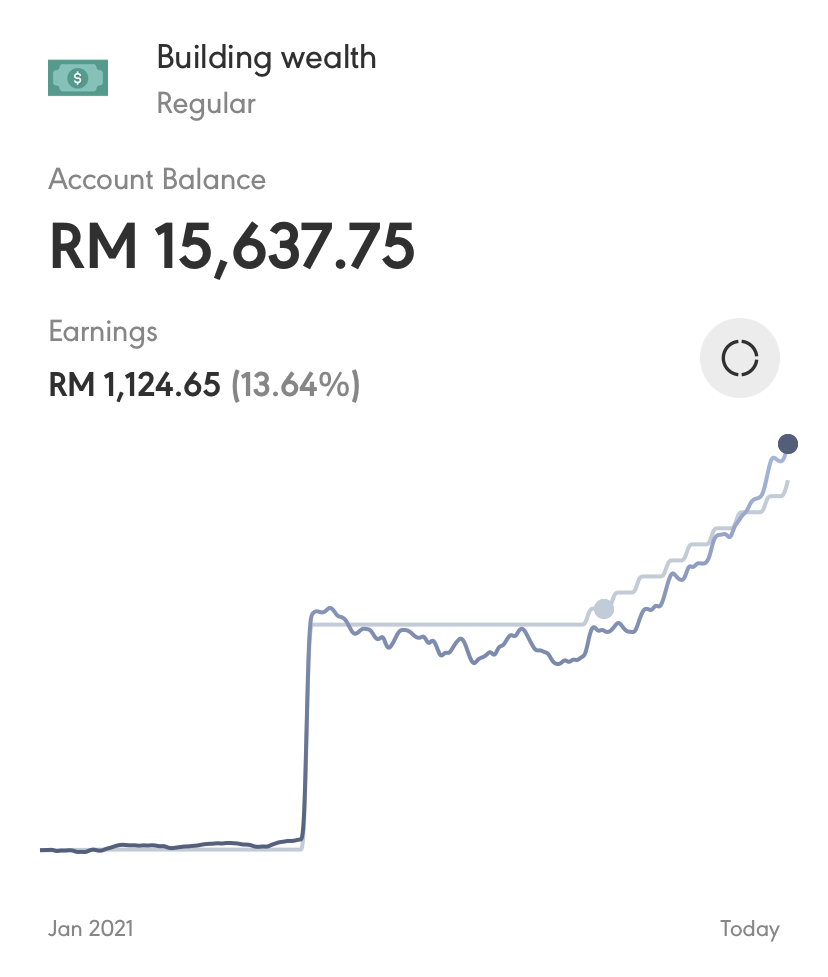This screenshot has width=828, height=977.
Task: Select the light grey dot on the deposits line
Action: coord(603,609)
